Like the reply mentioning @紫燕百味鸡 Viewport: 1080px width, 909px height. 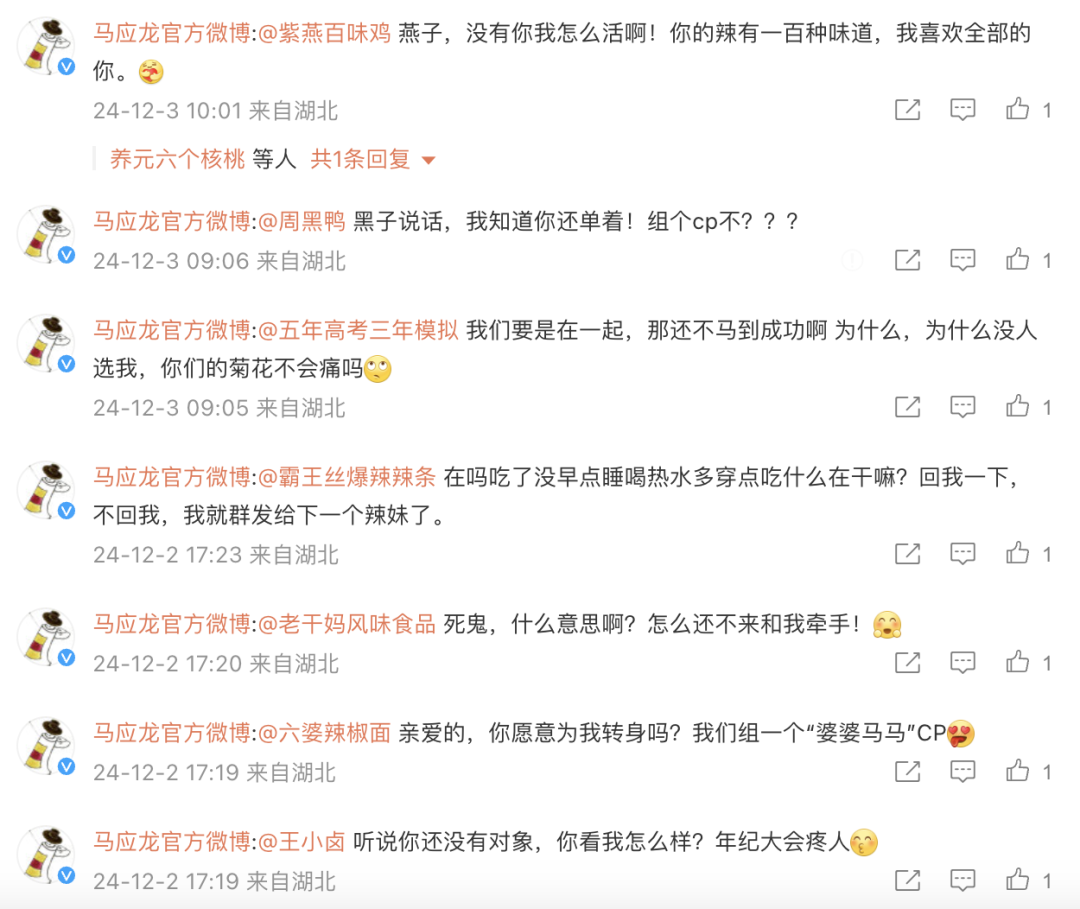(1018, 109)
